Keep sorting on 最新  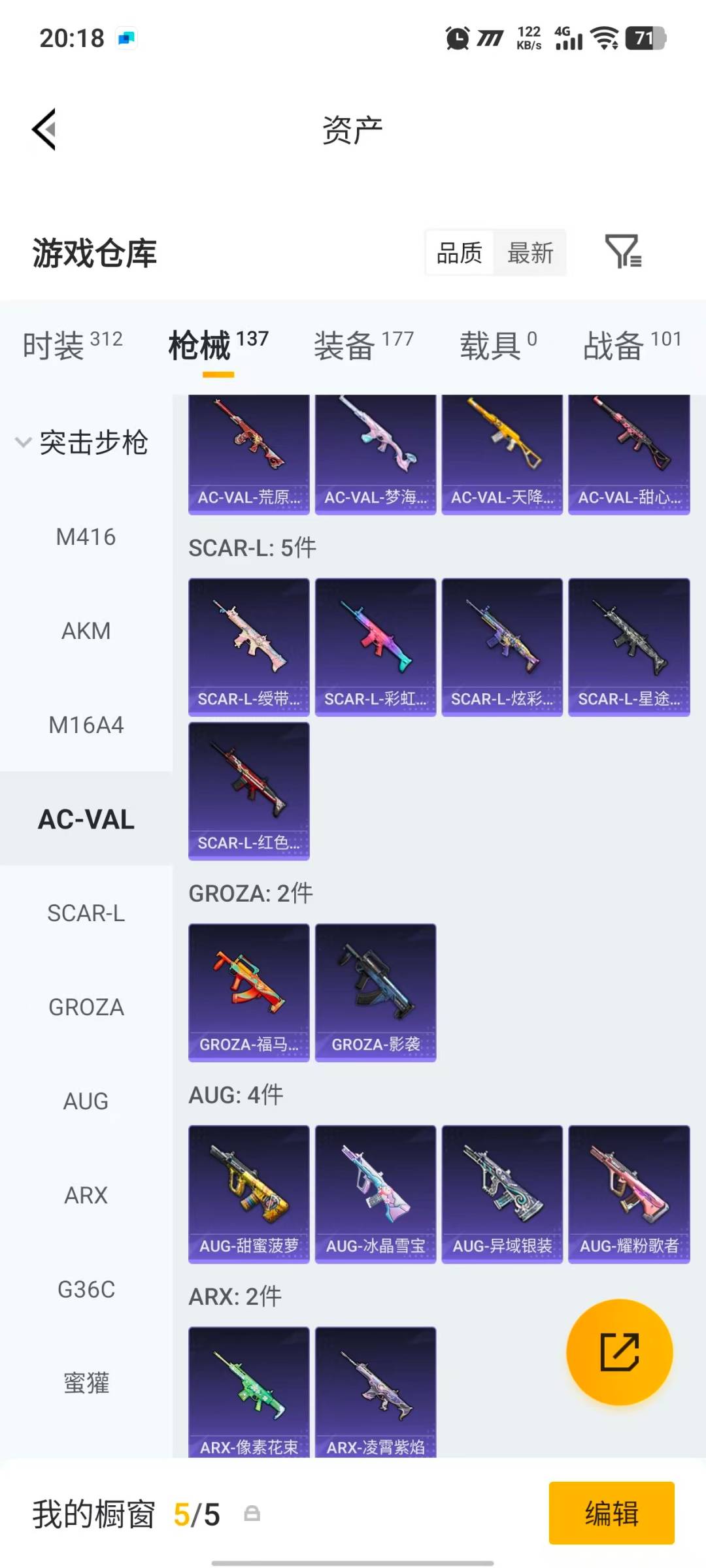pyautogui.click(x=531, y=253)
